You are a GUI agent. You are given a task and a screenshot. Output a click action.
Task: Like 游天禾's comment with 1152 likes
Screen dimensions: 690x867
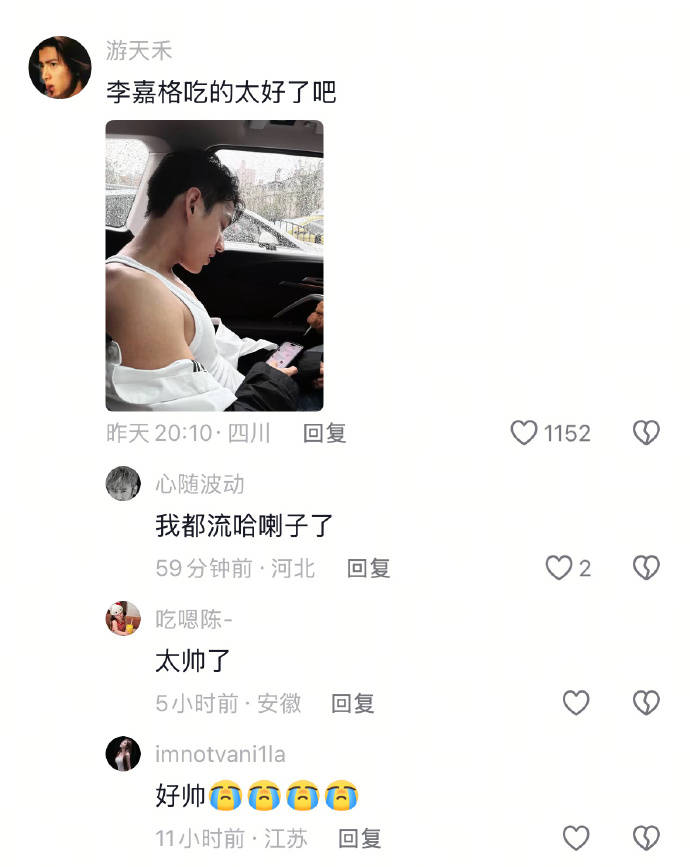pos(525,433)
